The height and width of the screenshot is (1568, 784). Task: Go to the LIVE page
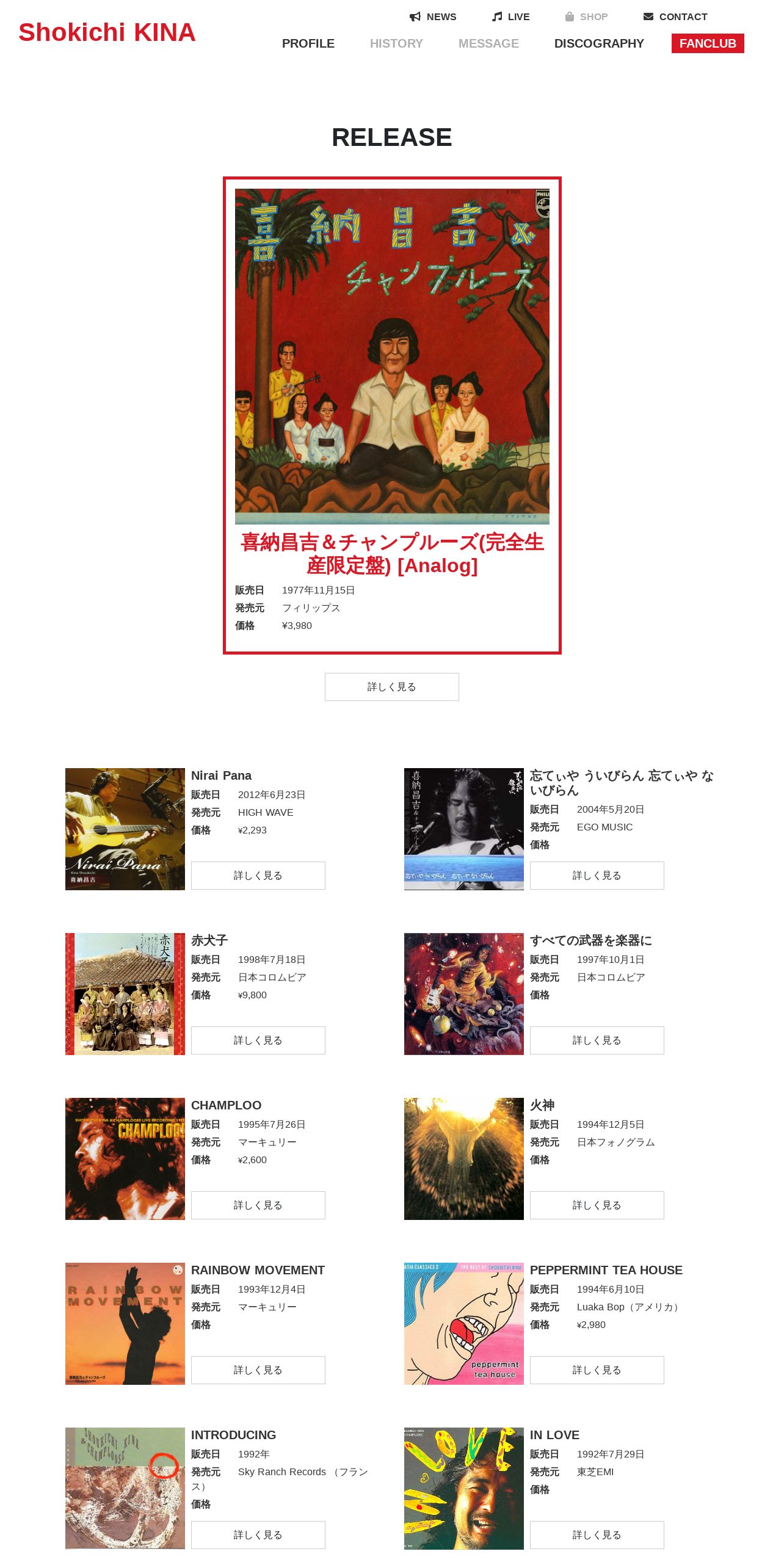510,16
